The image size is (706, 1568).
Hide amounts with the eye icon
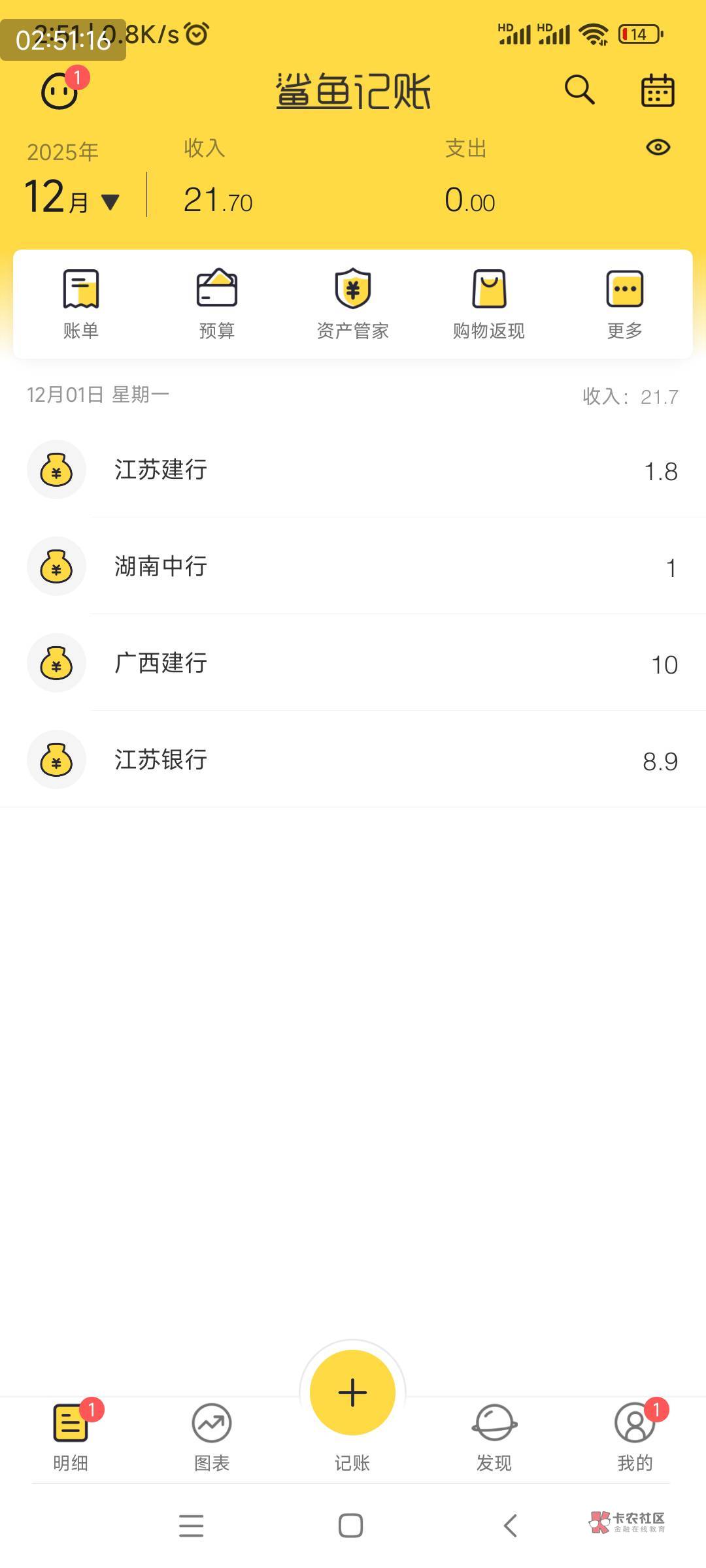click(658, 148)
